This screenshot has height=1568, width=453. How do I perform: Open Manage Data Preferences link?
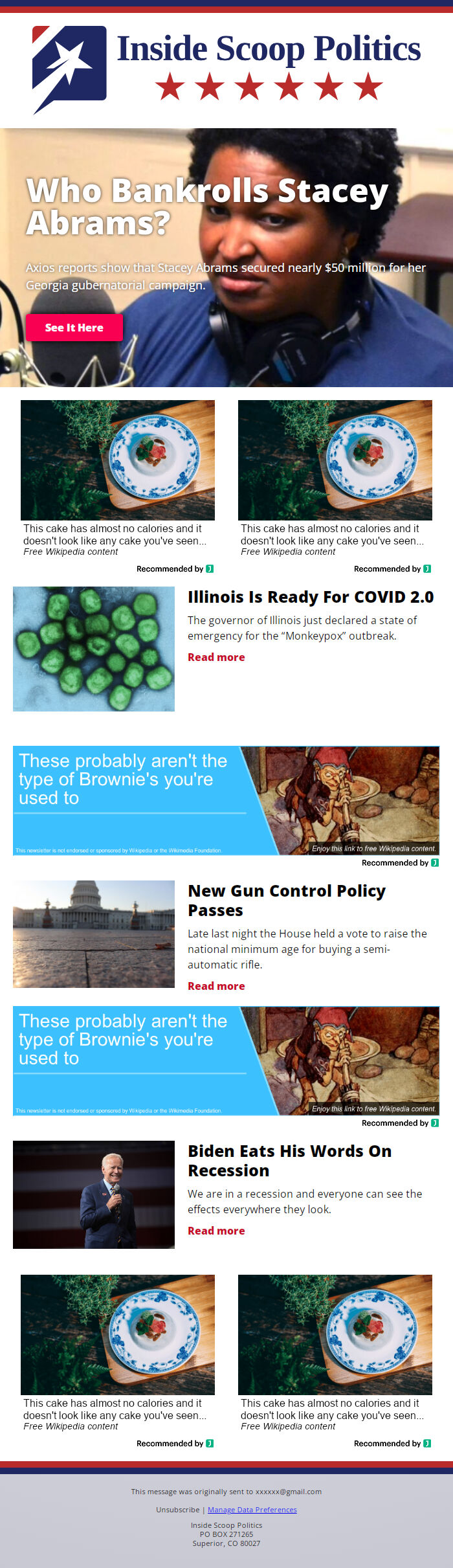[x=252, y=1509]
